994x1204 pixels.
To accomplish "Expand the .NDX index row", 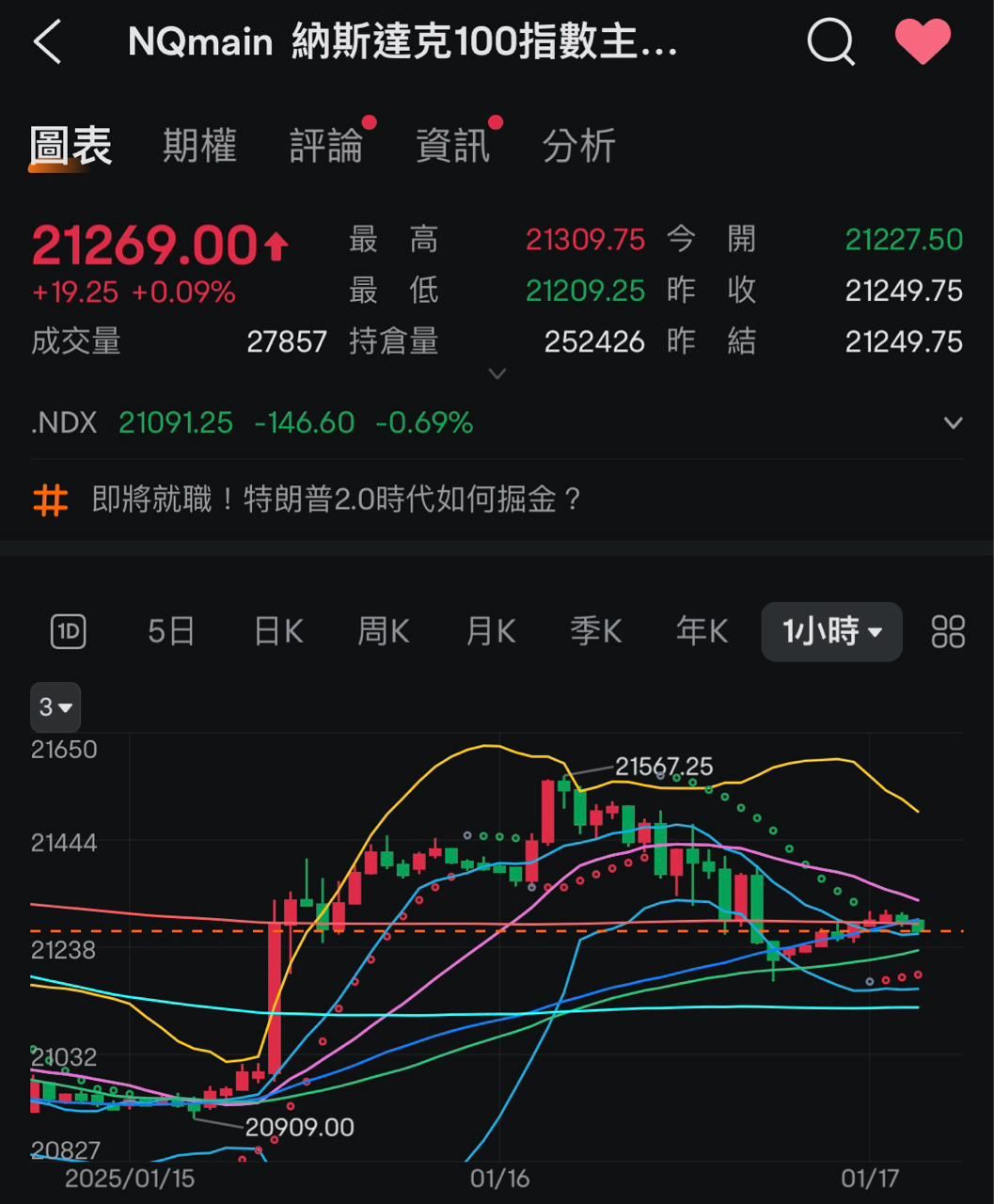I will [x=953, y=423].
